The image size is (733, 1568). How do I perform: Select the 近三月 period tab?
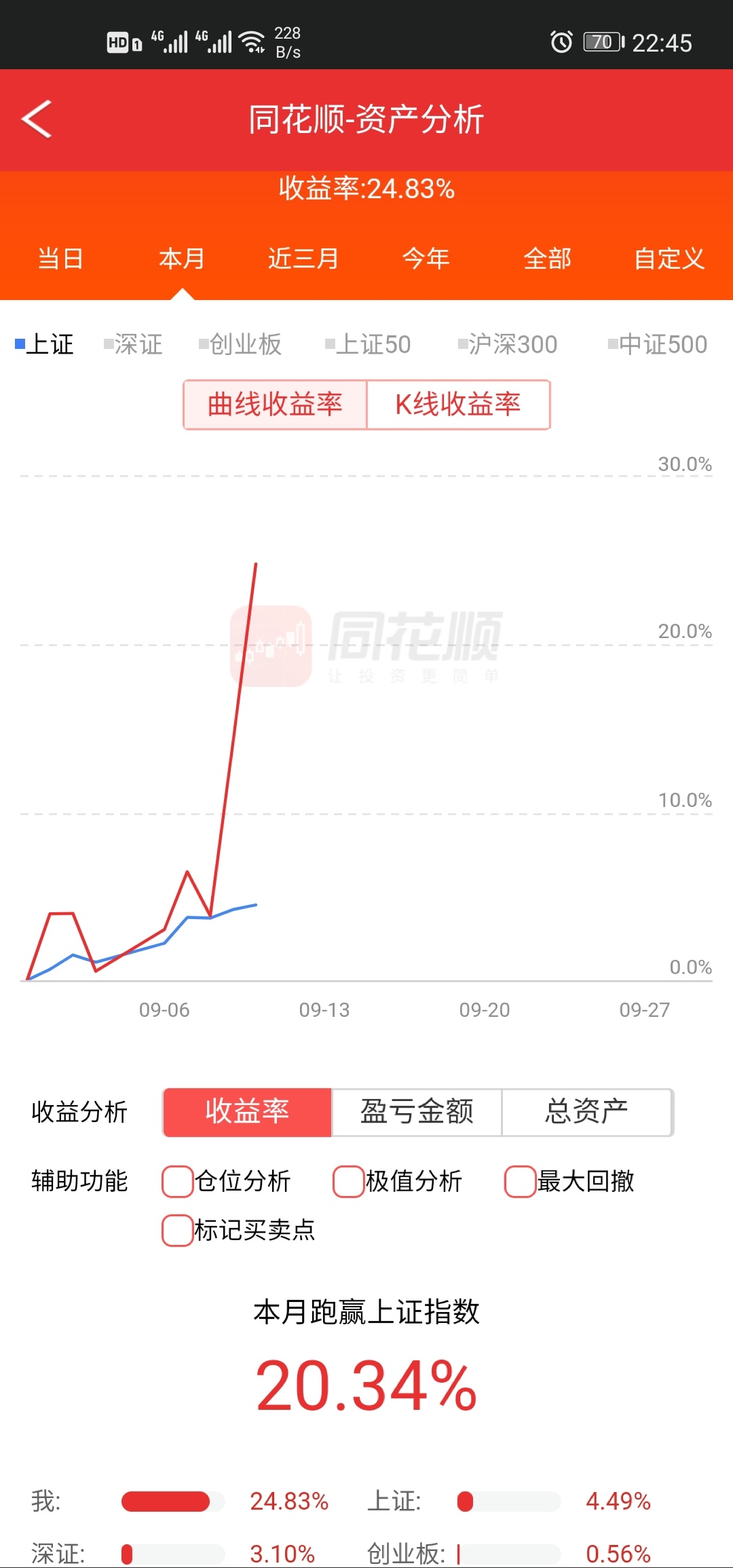pyautogui.click(x=303, y=259)
